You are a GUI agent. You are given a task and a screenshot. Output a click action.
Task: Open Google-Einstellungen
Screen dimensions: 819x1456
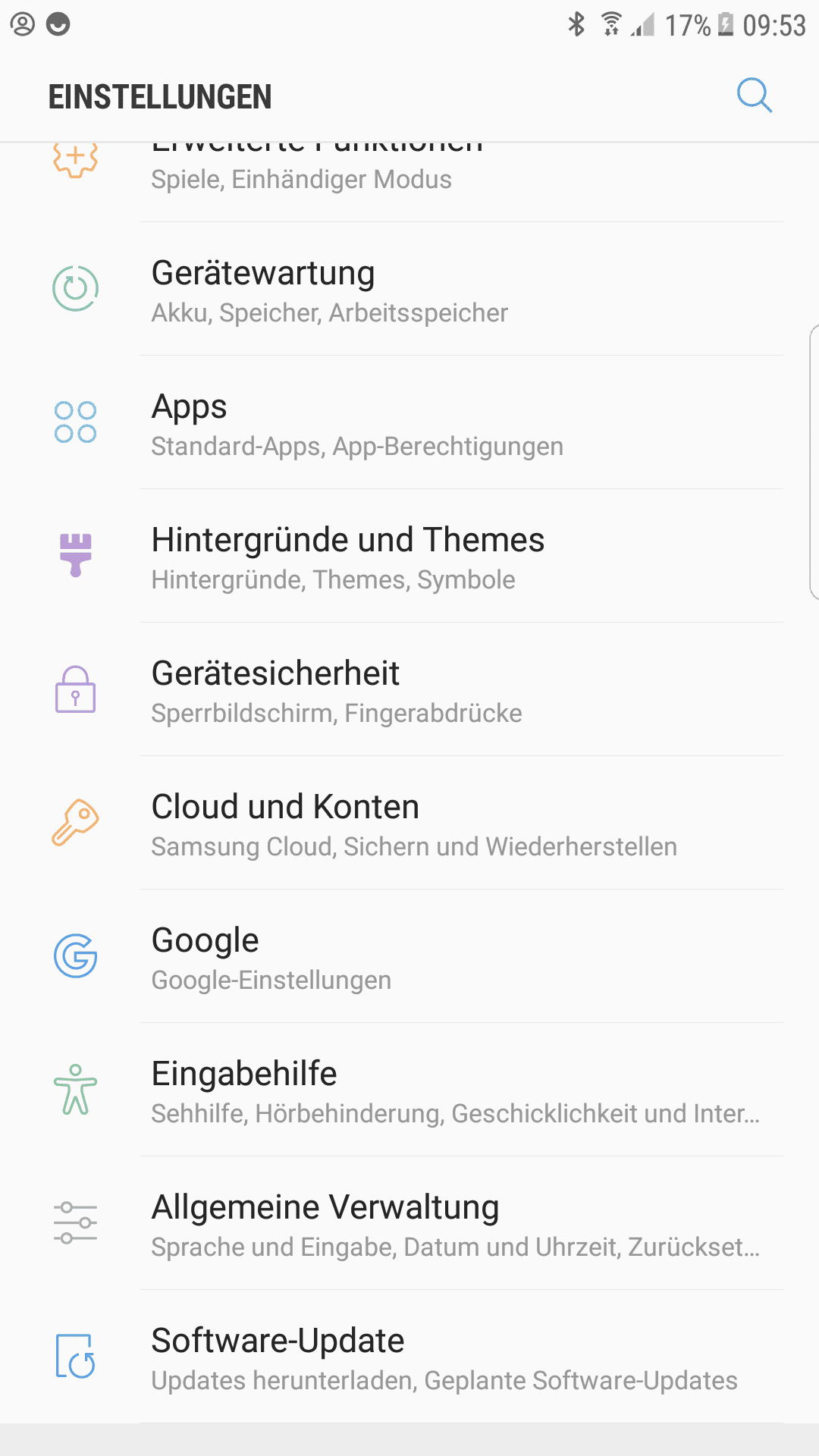(x=409, y=957)
